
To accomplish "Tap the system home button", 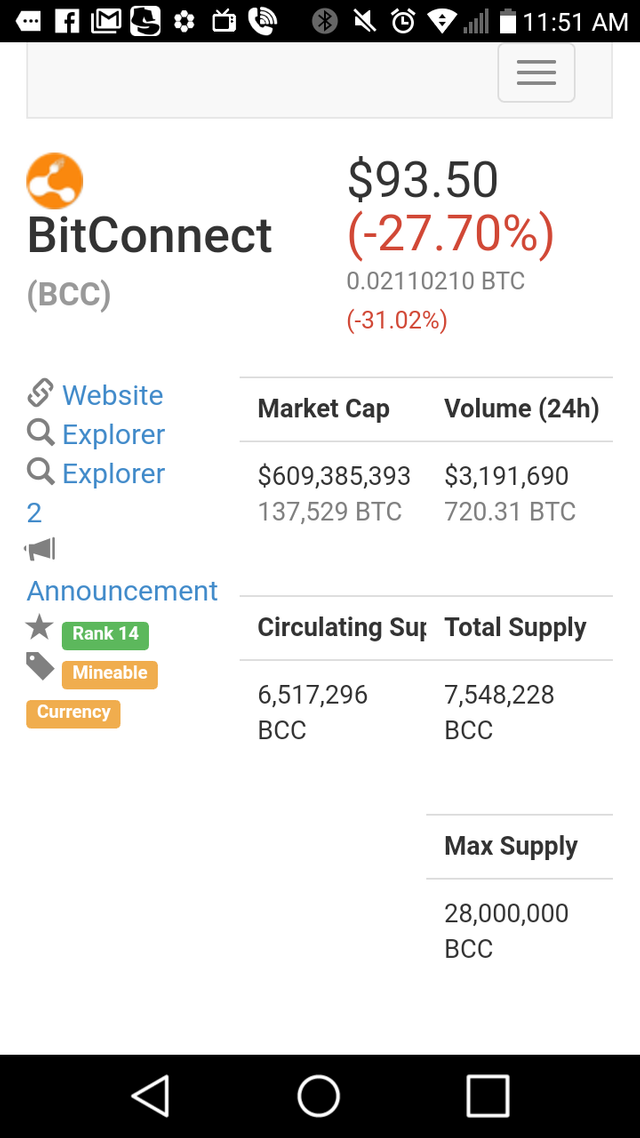I will pyautogui.click(x=319, y=1096).
